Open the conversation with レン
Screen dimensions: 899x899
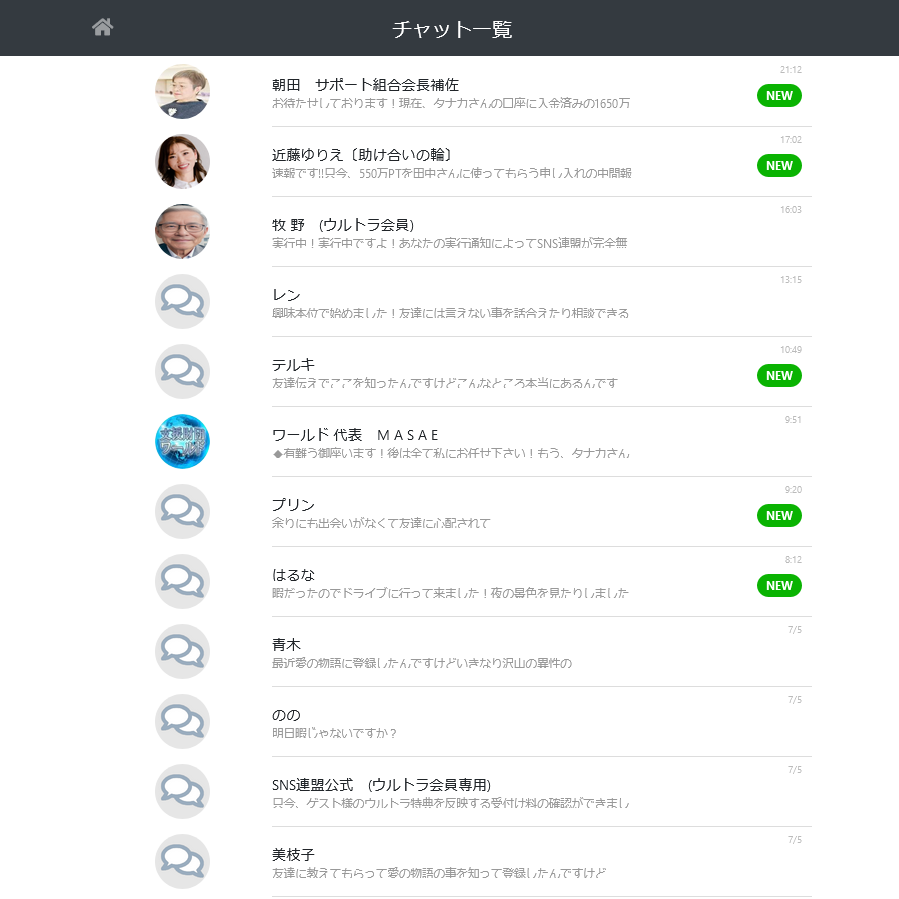tap(450, 303)
